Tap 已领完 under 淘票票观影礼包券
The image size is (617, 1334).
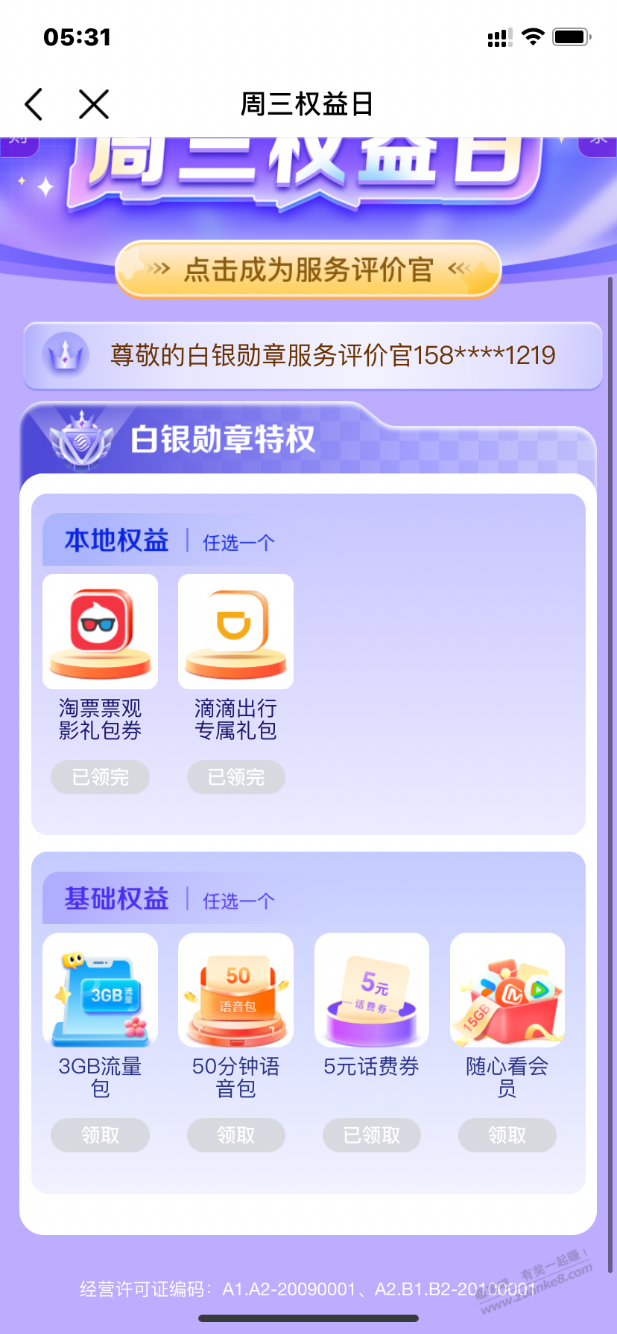tap(100, 777)
